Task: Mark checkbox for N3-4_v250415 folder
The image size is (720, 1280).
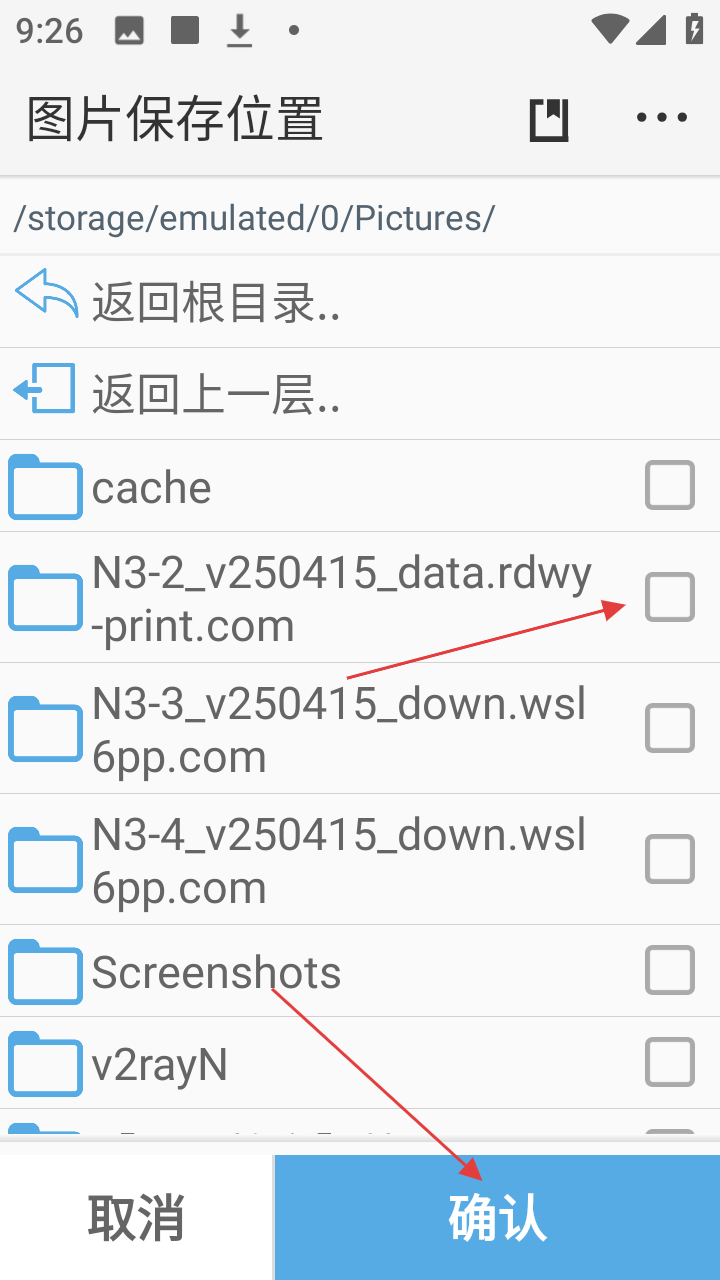Action: click(670, 859)
